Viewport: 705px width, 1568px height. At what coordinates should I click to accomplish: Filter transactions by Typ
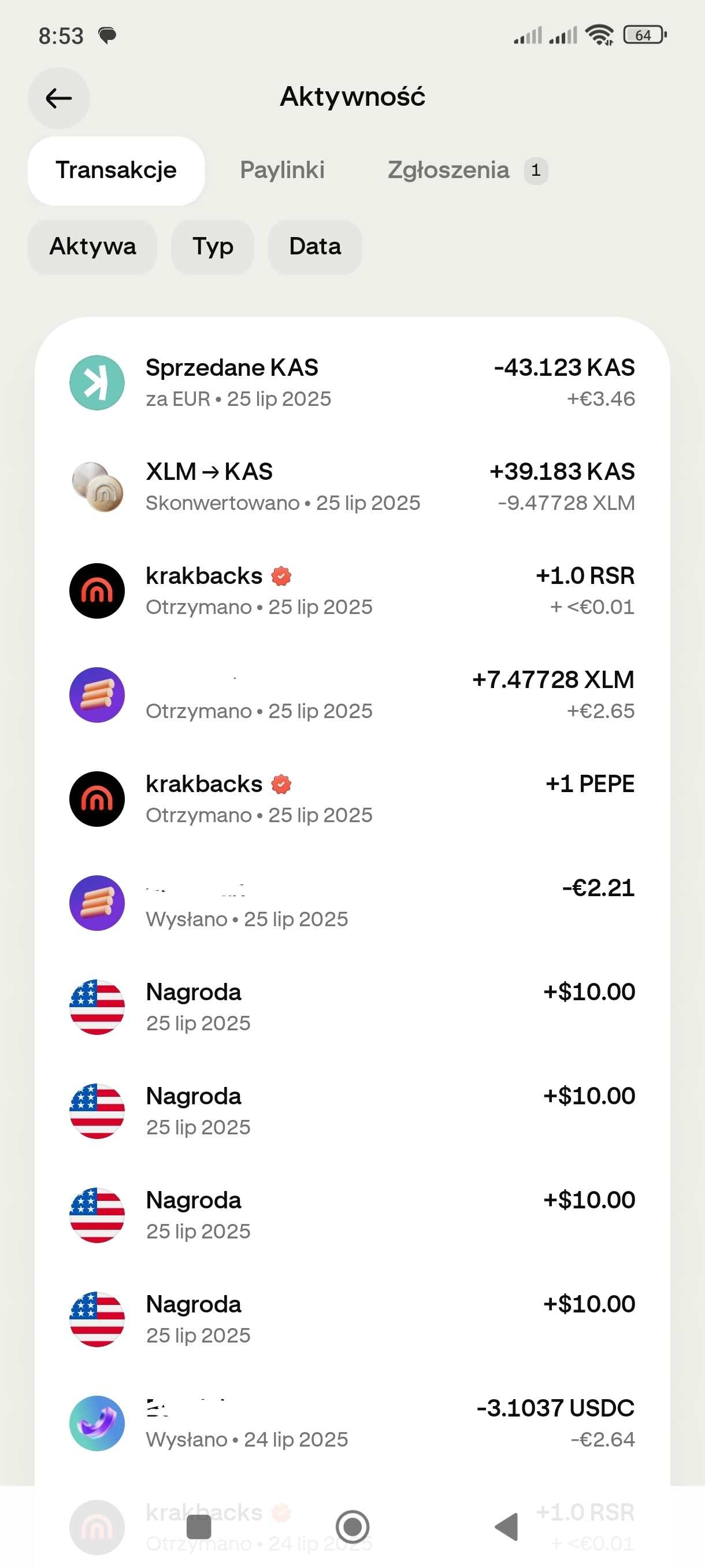[x=212, y=246]
